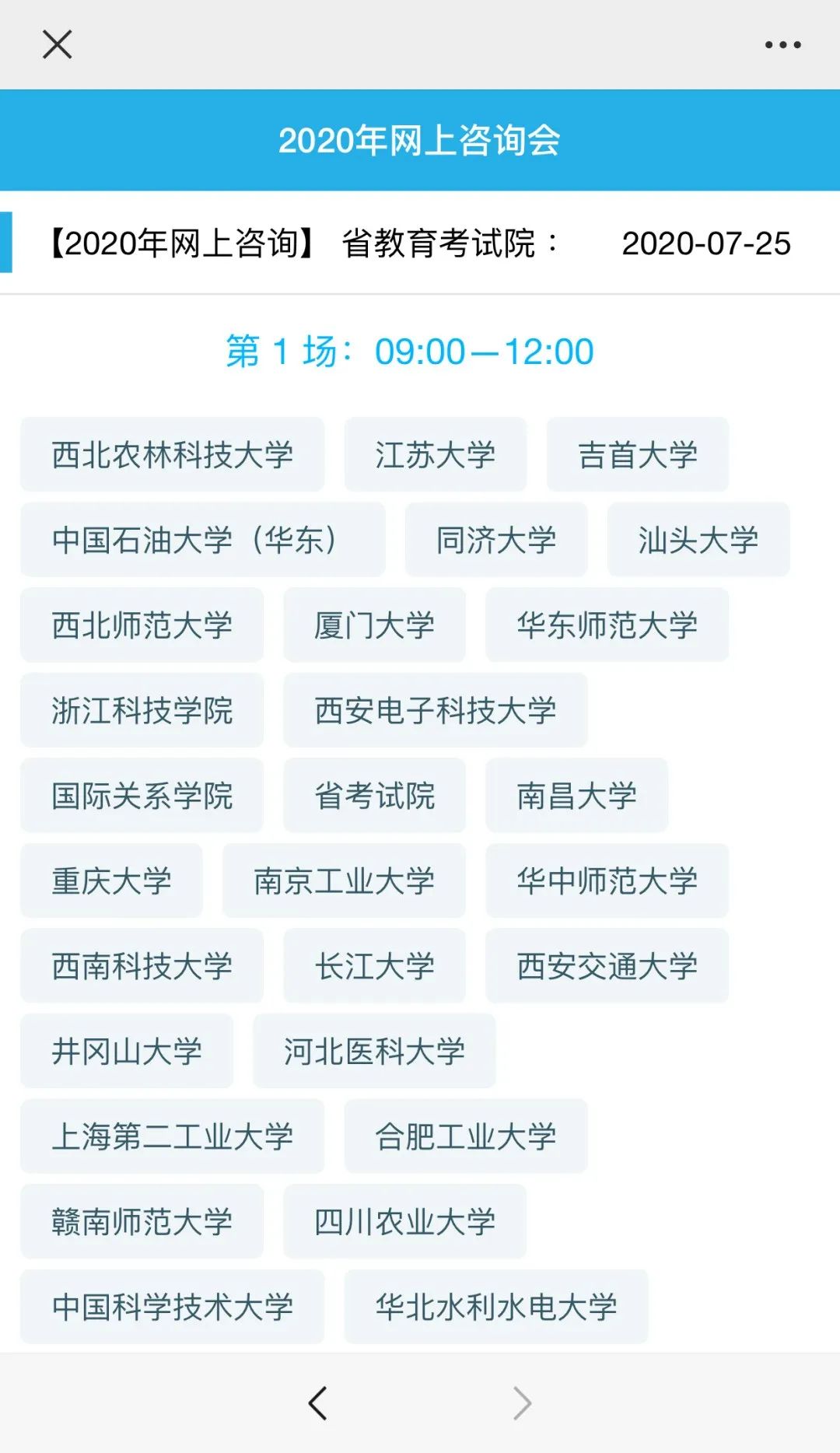Tap the 吉首大学 chip
The width and height of the screenshot is (840, 1453).
(637, 455)
